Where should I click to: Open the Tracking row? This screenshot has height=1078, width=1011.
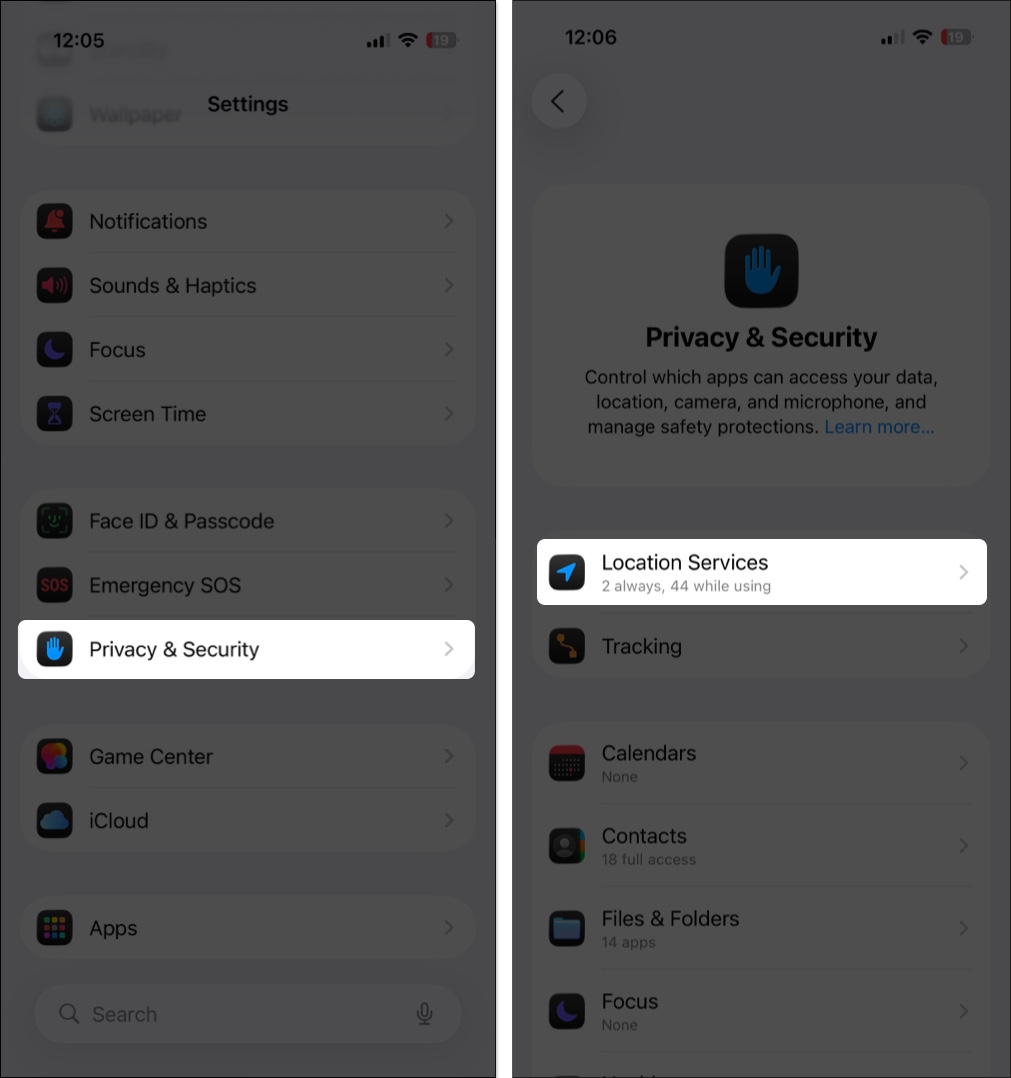click(x=761, y=646)
